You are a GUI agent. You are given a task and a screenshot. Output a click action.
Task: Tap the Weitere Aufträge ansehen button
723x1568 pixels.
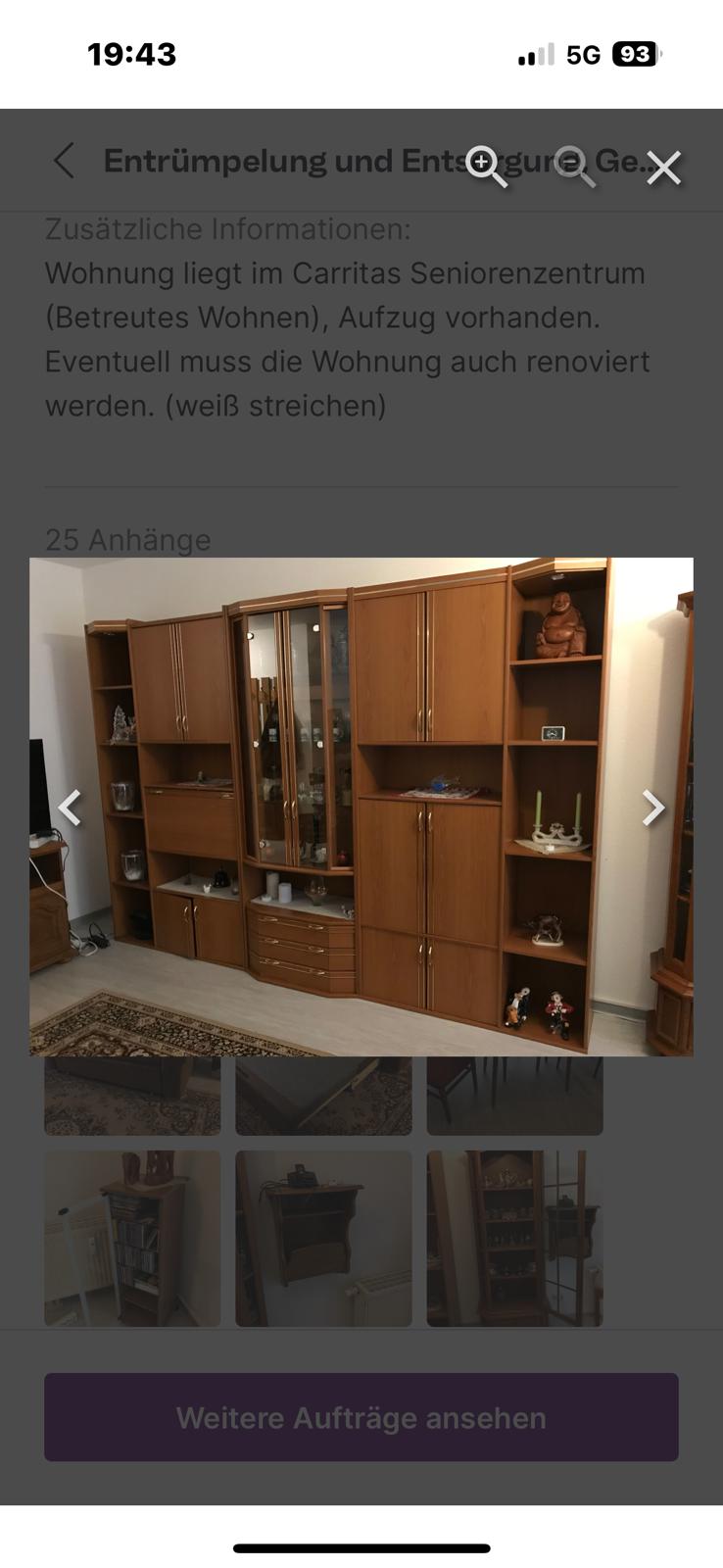tap(361, 1418)
